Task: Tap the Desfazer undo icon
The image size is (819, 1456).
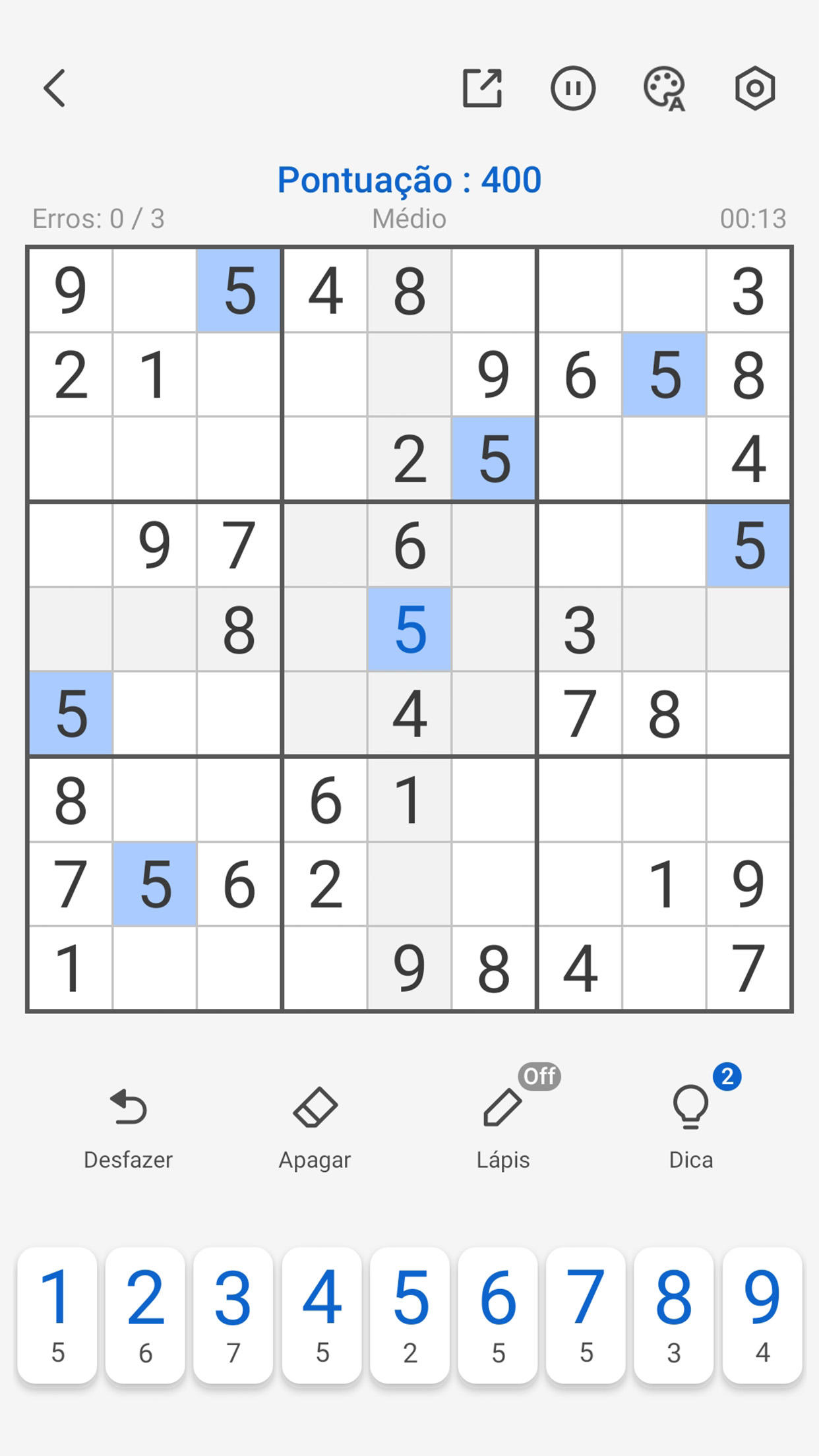Action: pos(129,1107)
